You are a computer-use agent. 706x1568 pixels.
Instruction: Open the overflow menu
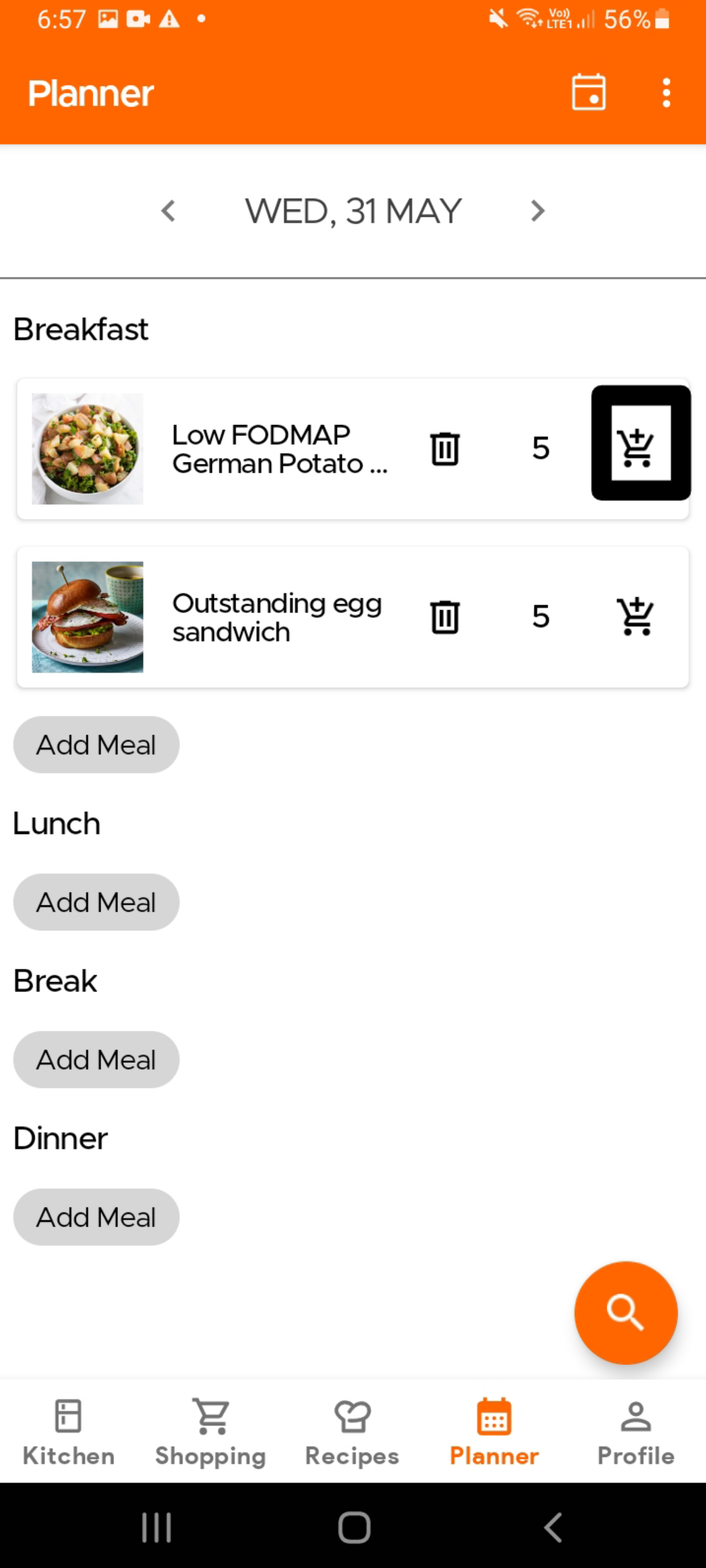click(x=666, y=93)
